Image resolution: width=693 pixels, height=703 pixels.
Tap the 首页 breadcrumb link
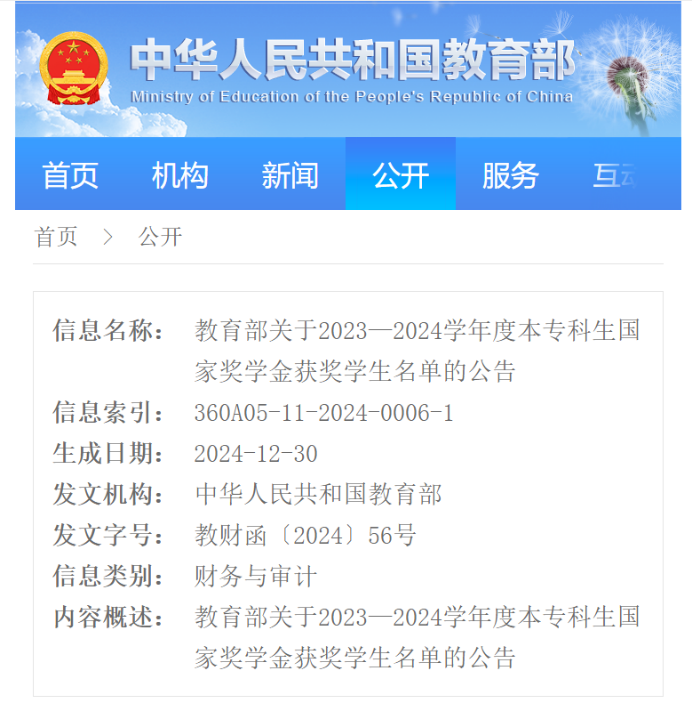(x=56, y=237)
